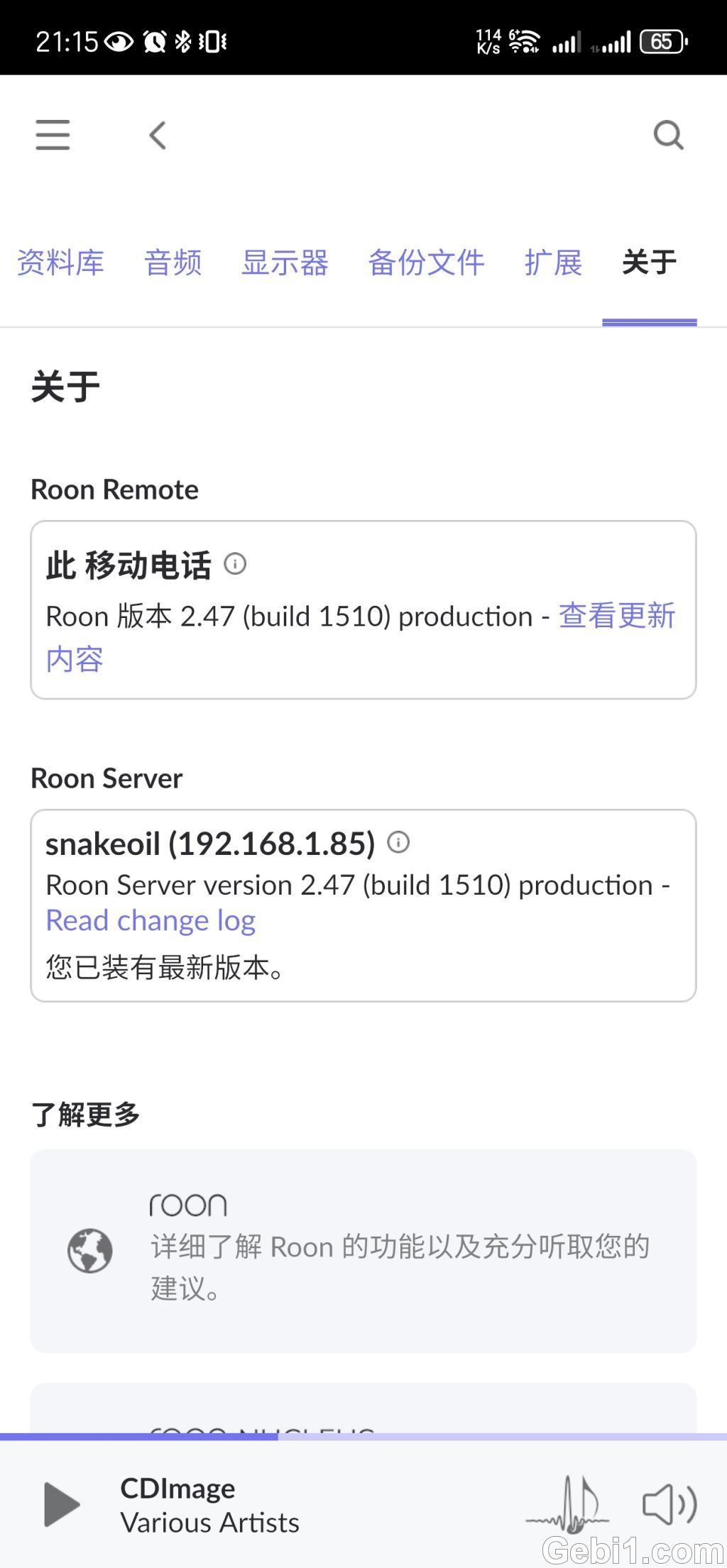Open the 查看更新内容 link
Screen dimensions: 727x1568
tap(361, 637)
